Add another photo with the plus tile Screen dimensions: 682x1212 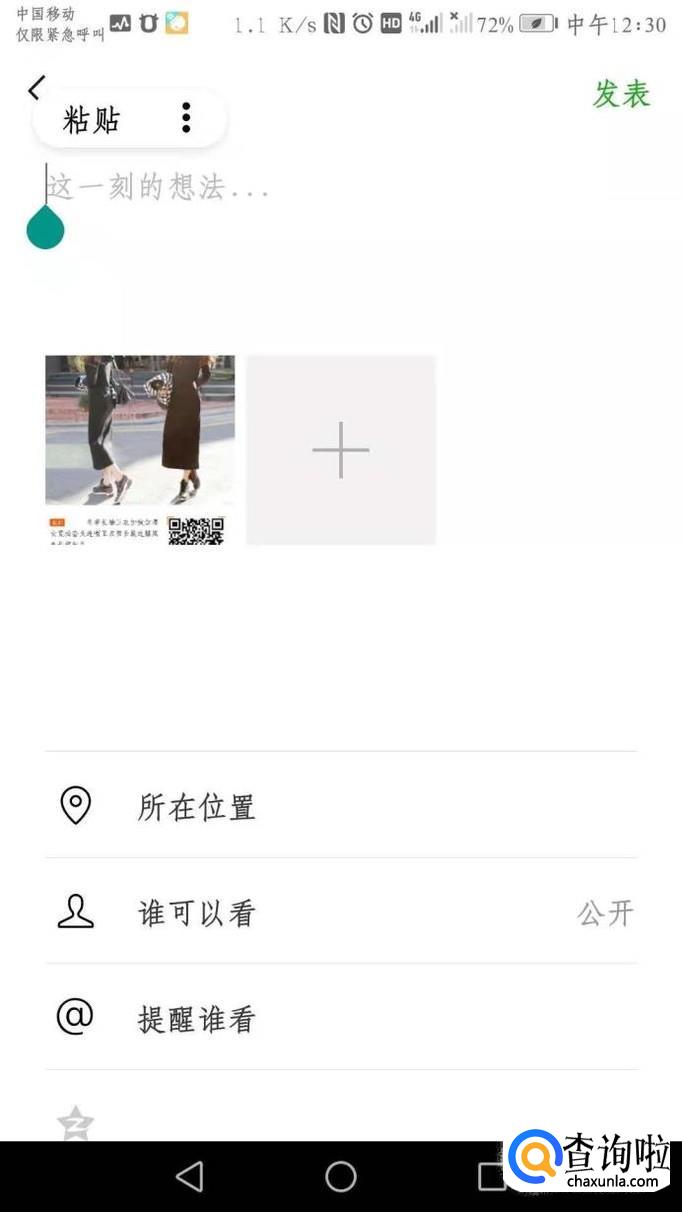click(x=341, y=450)
